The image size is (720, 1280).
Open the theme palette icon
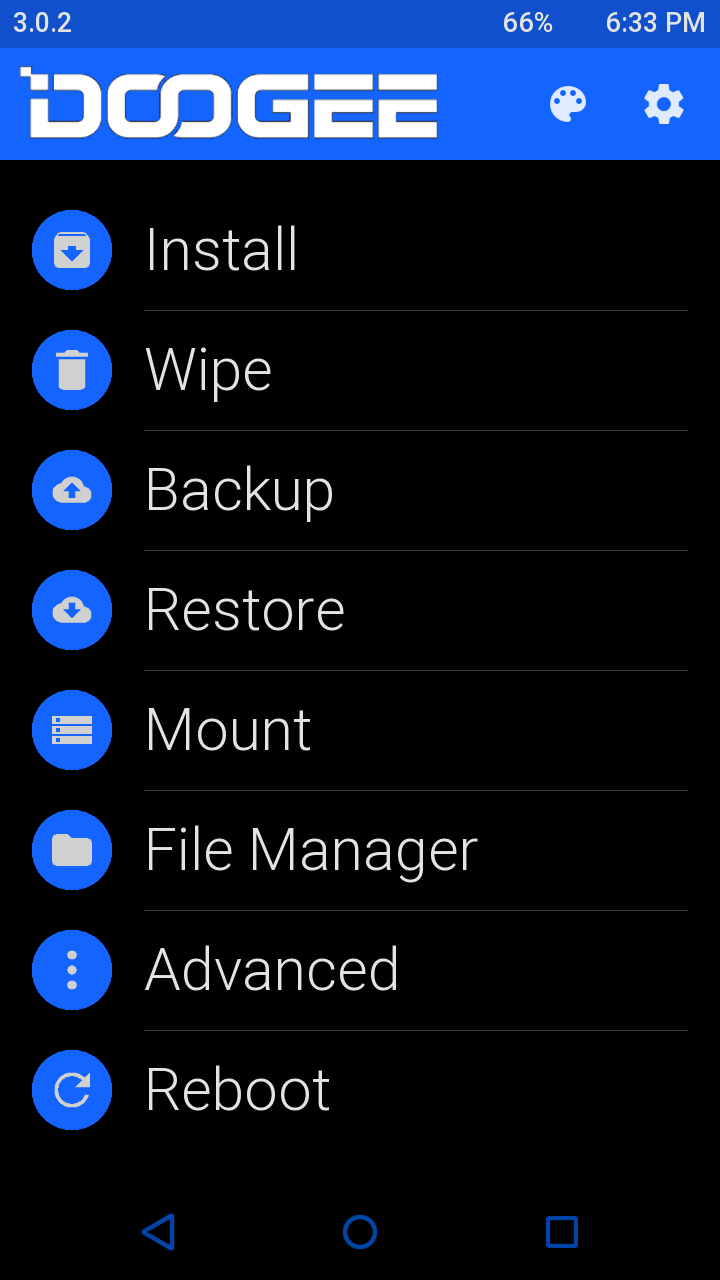pos(568,104)
